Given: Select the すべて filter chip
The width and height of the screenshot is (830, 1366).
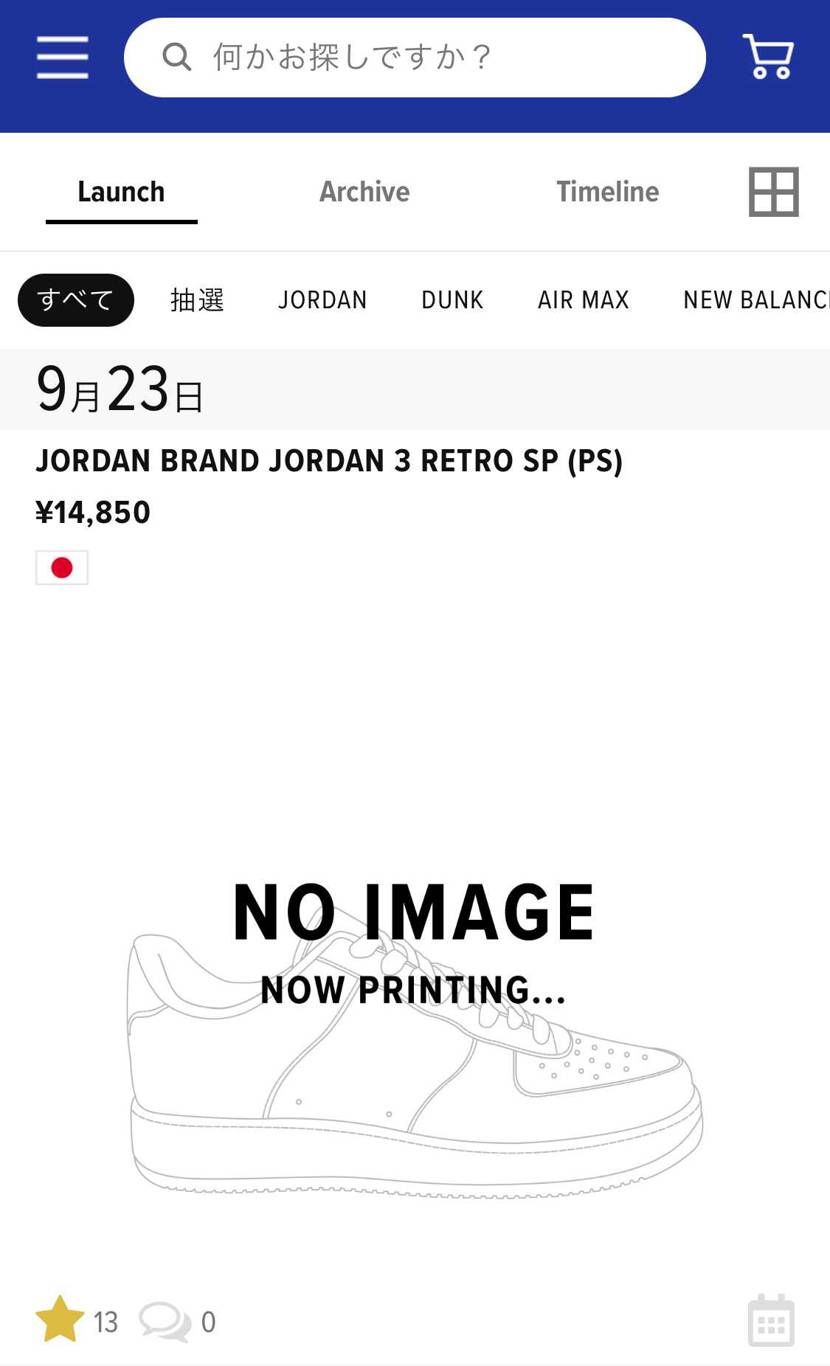Looking at the screenshot, I should [x=76, y=300].
